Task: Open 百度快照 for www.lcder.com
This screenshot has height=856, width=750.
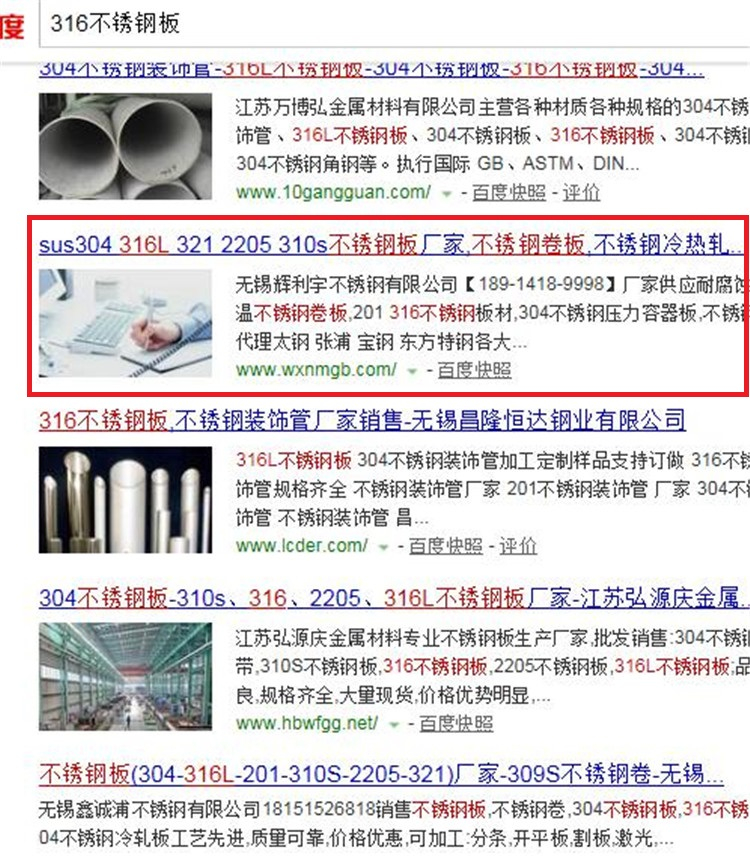Action: 446,546
